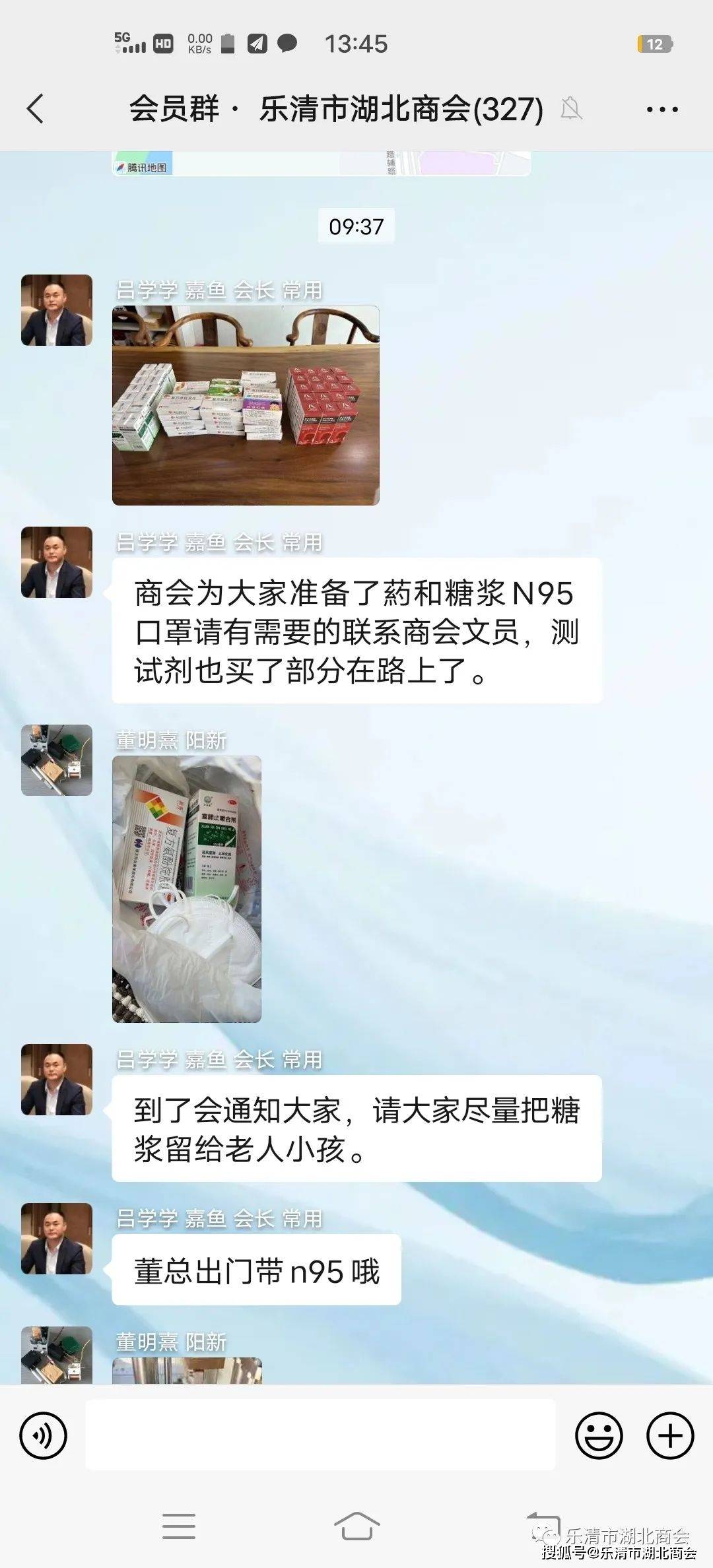Image resolution: width=713 pixels, height=1568 pixels.
Task: Open the plus attachments menu
Action: [x=669, y=1435]
